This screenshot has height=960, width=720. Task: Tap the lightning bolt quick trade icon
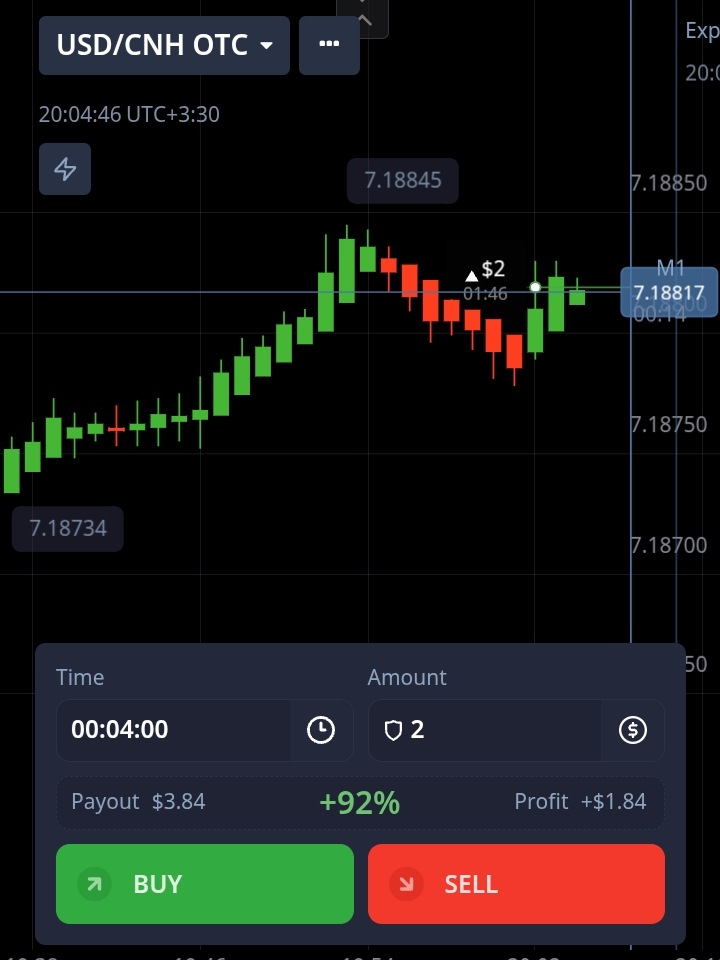65,169
